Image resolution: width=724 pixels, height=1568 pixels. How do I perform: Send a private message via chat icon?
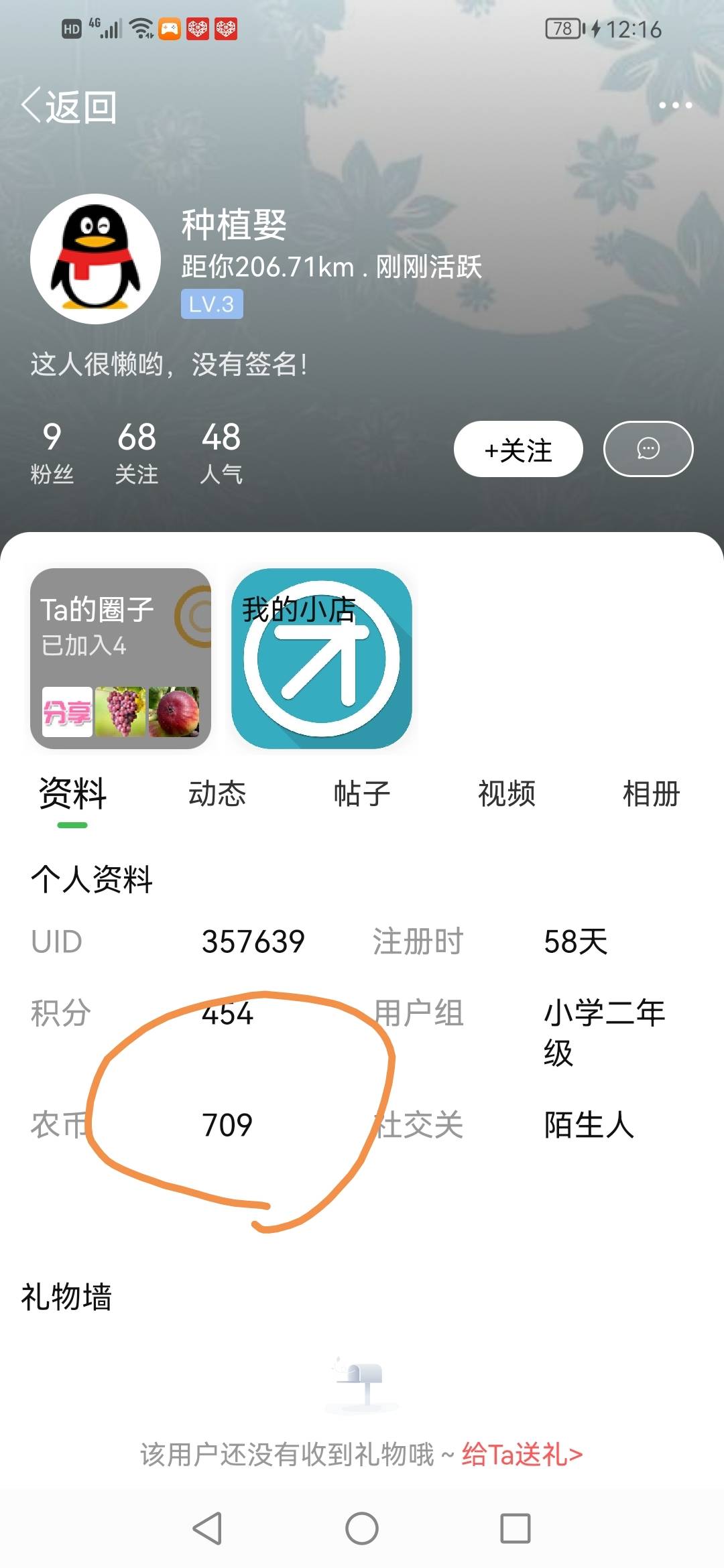pyautogui.click(x=648, y=449)
